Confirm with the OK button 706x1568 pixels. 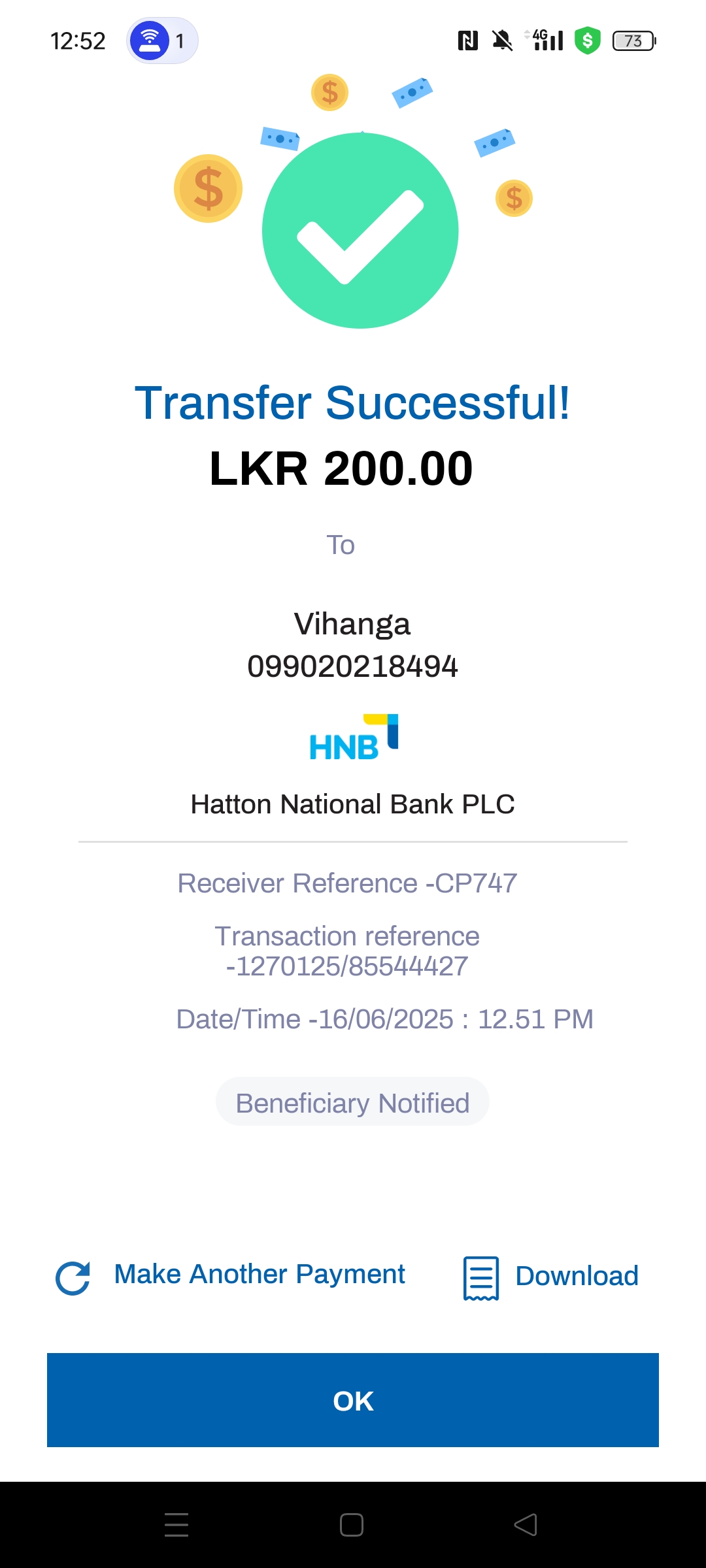point(353,1400)
